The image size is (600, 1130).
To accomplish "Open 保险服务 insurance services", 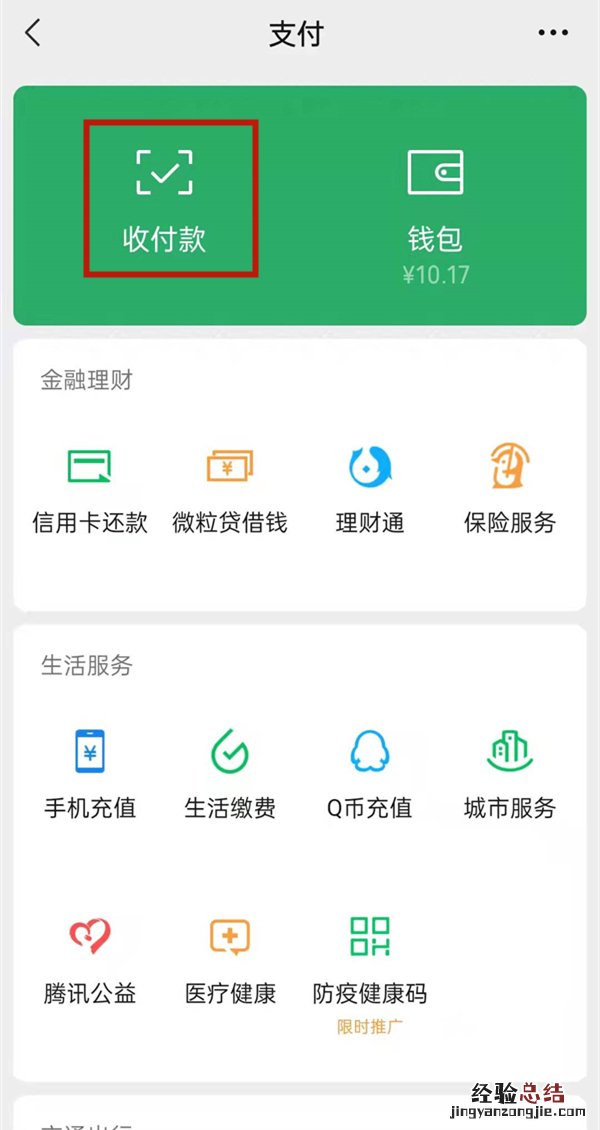I will pyautogui.click(x=510, y=490).
